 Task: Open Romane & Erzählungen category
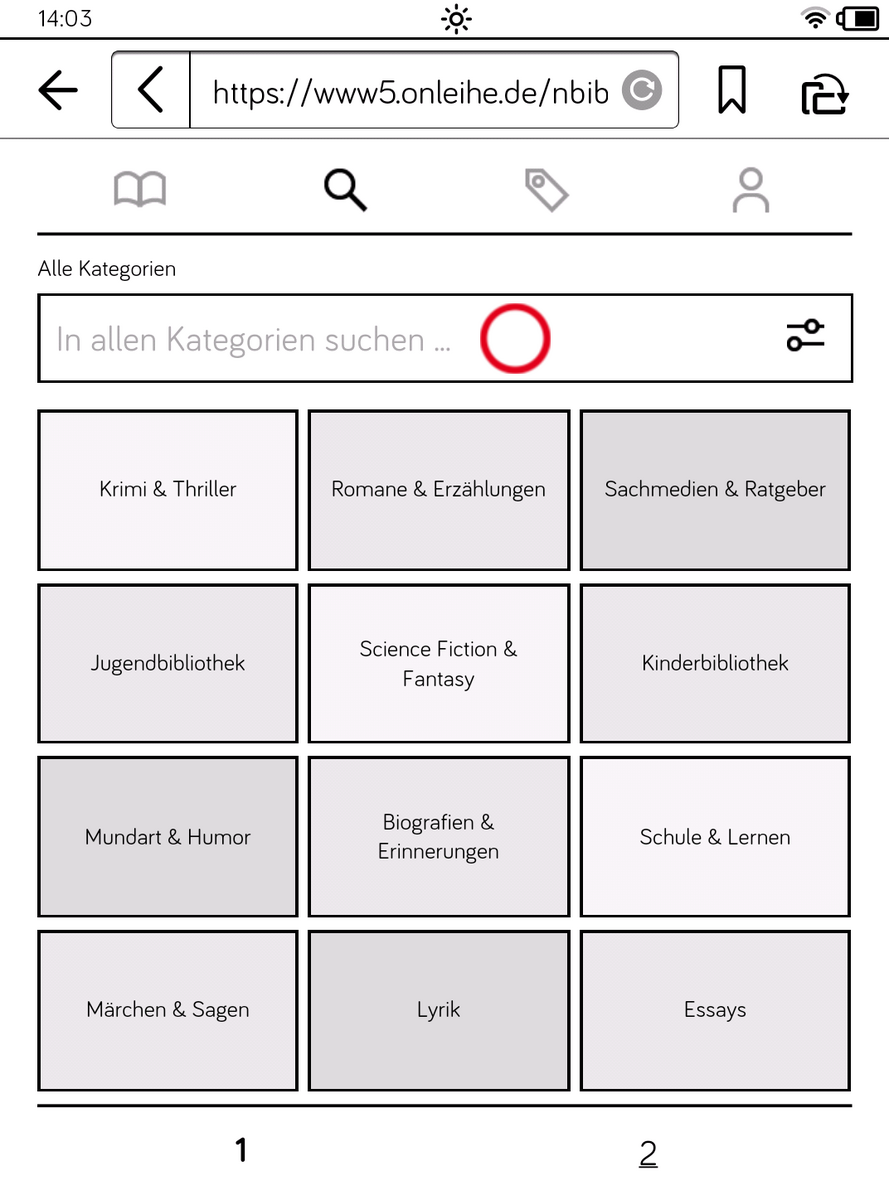pos(438,490)
